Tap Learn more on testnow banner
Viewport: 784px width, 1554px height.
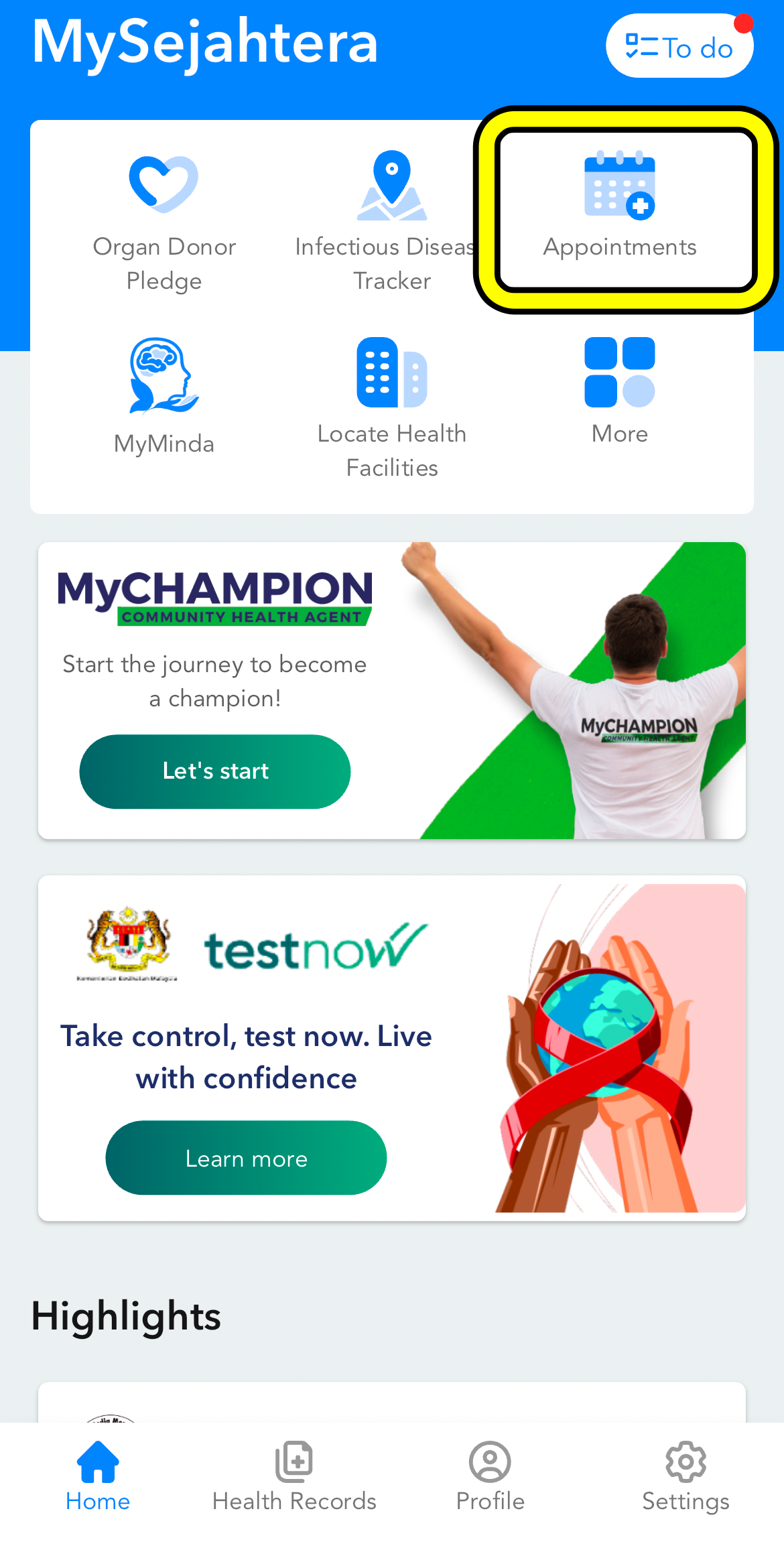click(246, 1158)
